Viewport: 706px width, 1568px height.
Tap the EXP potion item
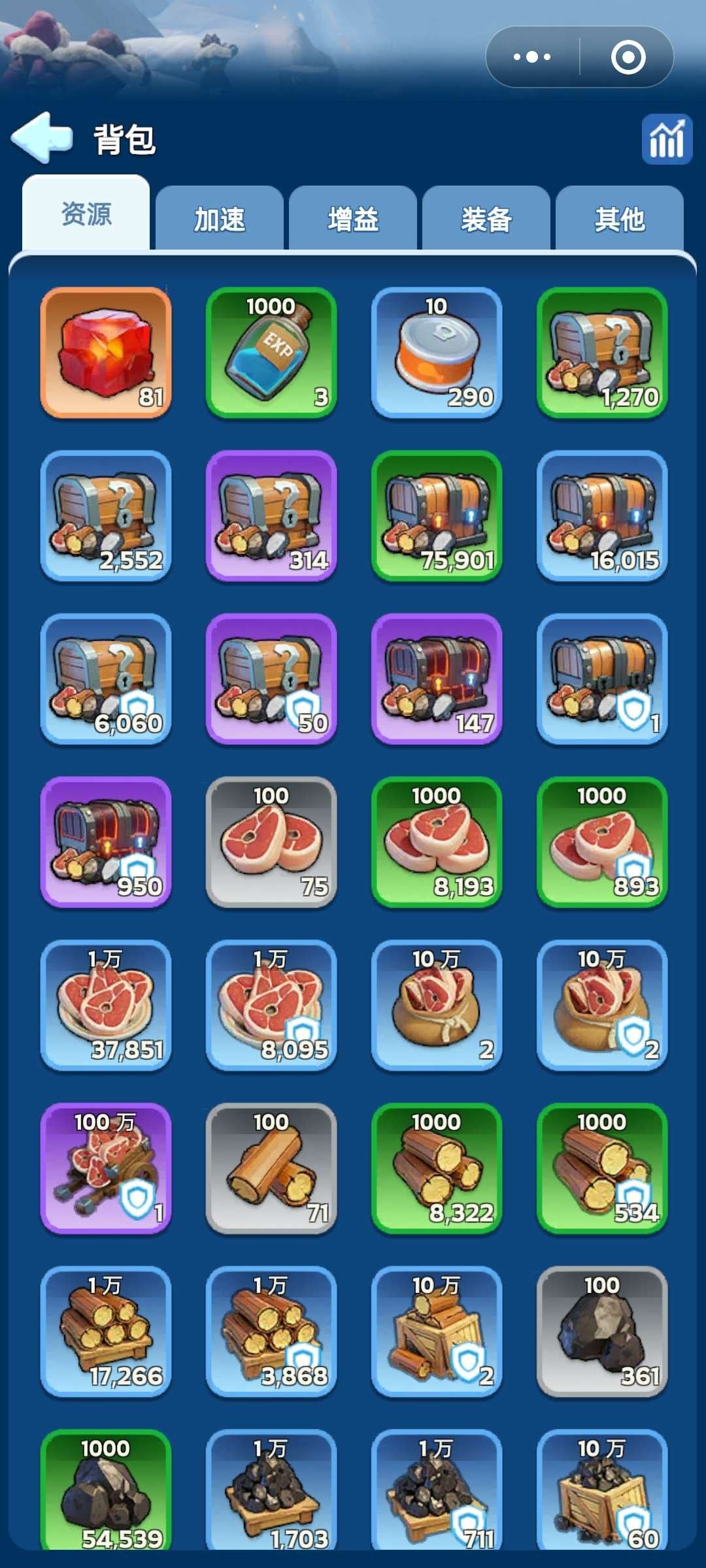click(271, 353)
